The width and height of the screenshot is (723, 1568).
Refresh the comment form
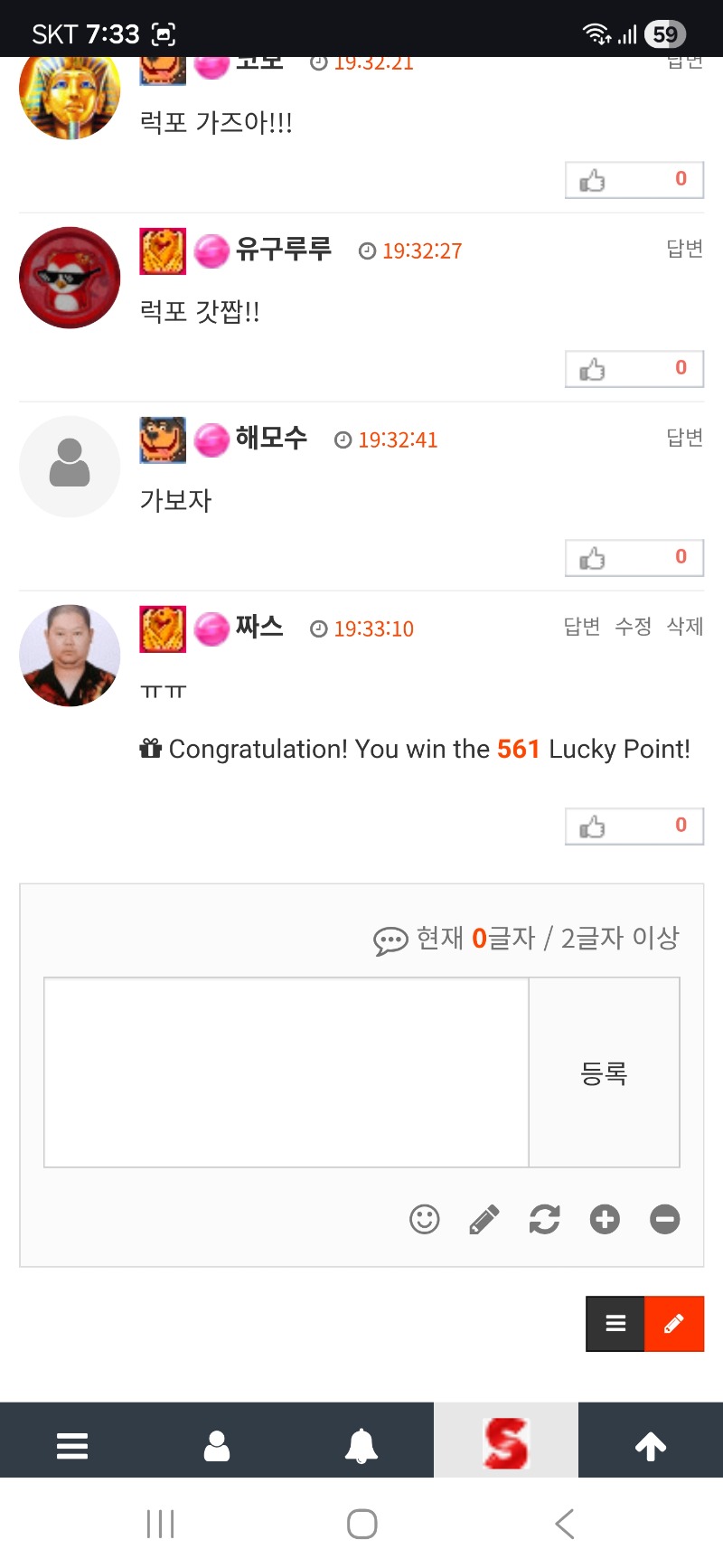point(544,1219)
